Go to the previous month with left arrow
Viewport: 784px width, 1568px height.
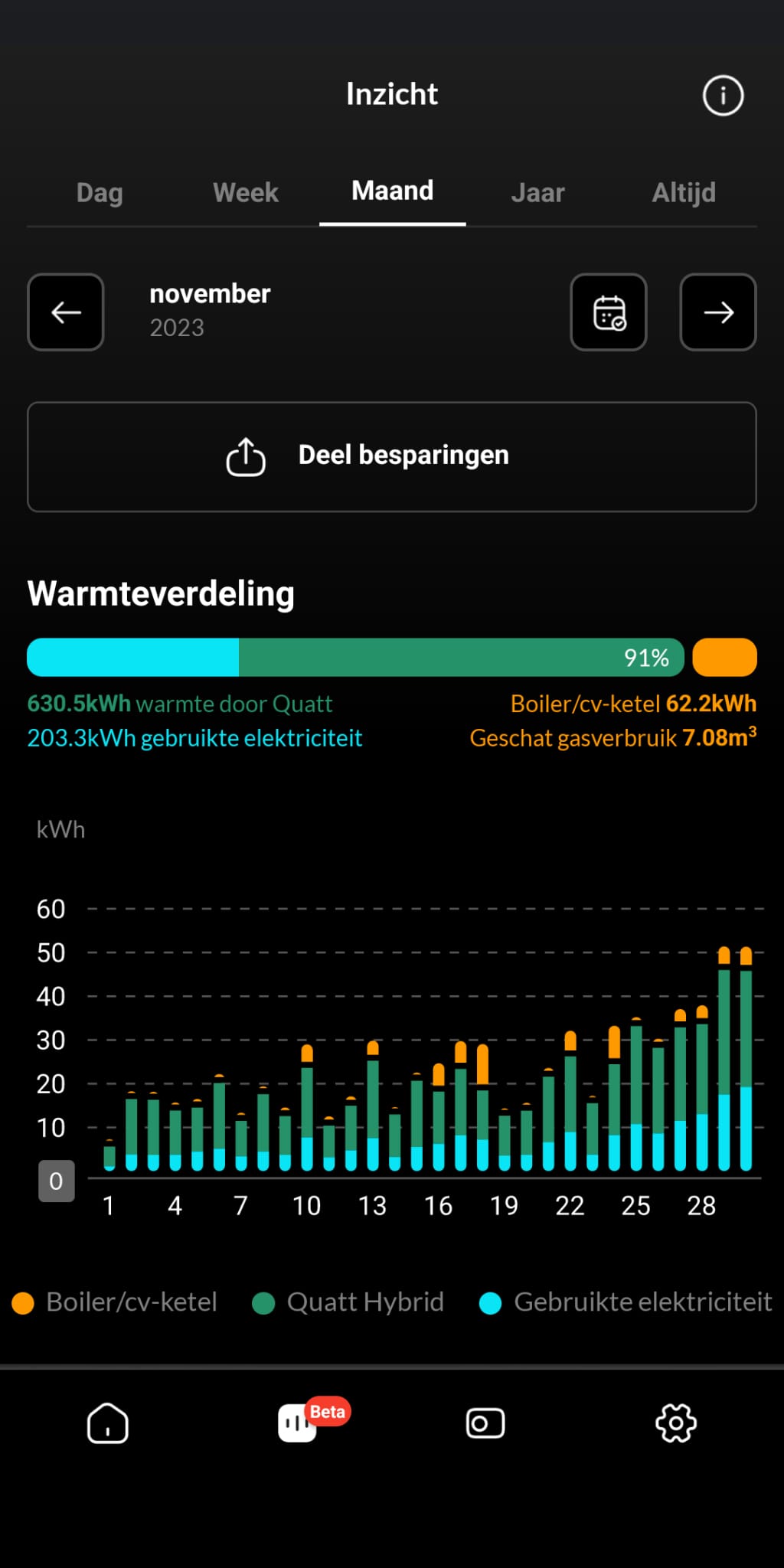point(66,312)
